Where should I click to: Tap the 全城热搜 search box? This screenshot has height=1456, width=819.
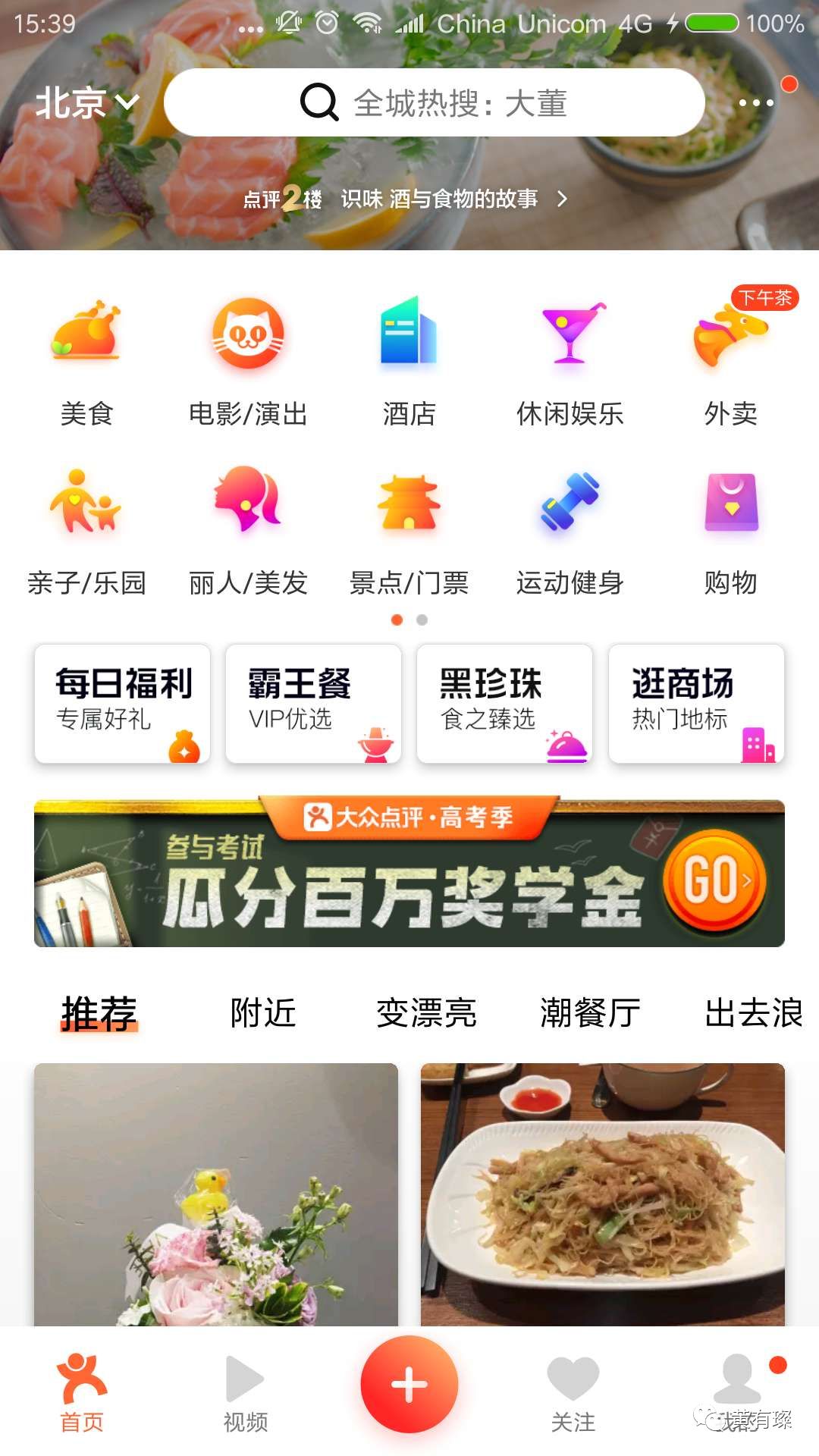[434, 103]
